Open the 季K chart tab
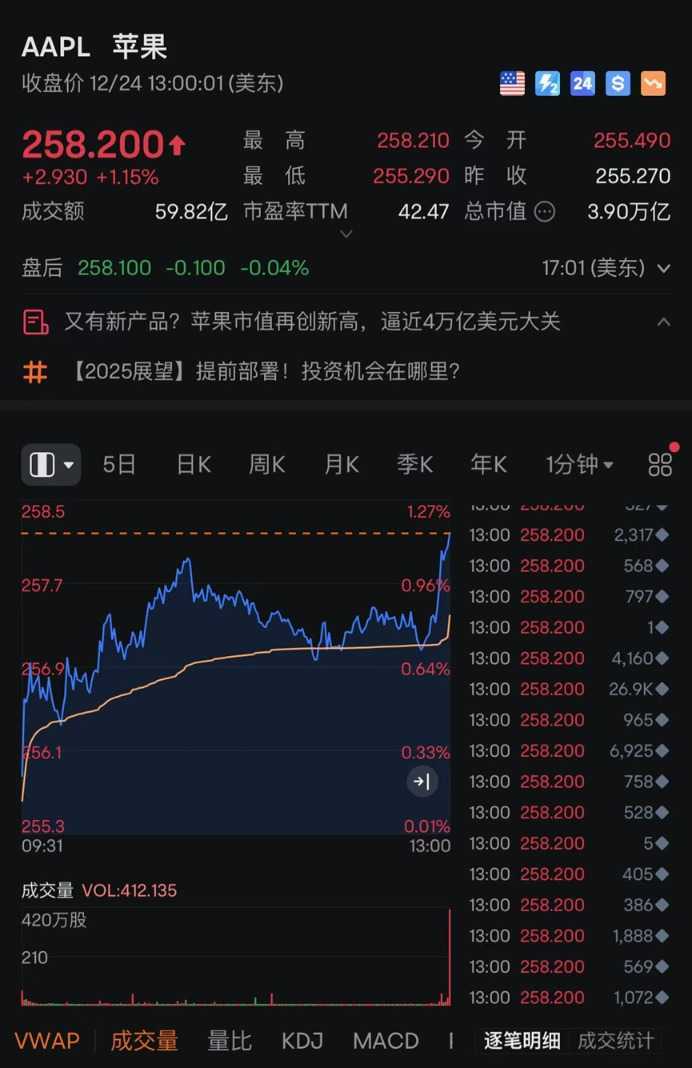 [415, 464]
